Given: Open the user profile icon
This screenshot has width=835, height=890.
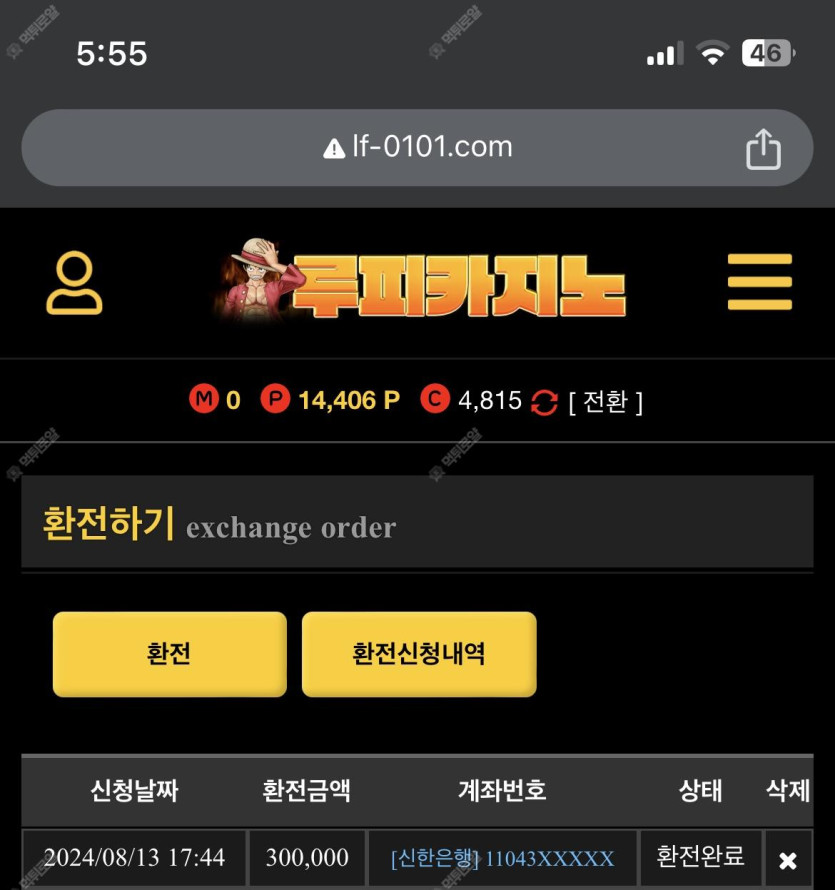Looking at the screenshot, I should 74,283.
